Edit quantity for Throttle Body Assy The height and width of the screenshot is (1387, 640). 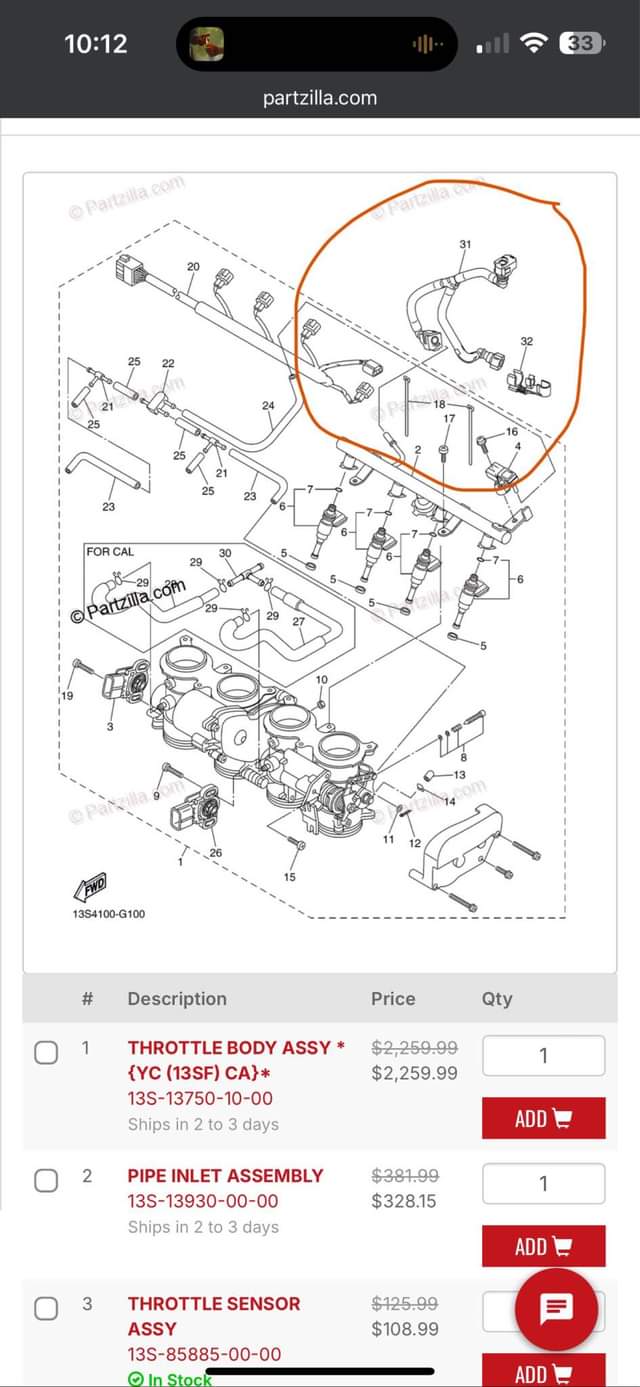(543, 1056)
